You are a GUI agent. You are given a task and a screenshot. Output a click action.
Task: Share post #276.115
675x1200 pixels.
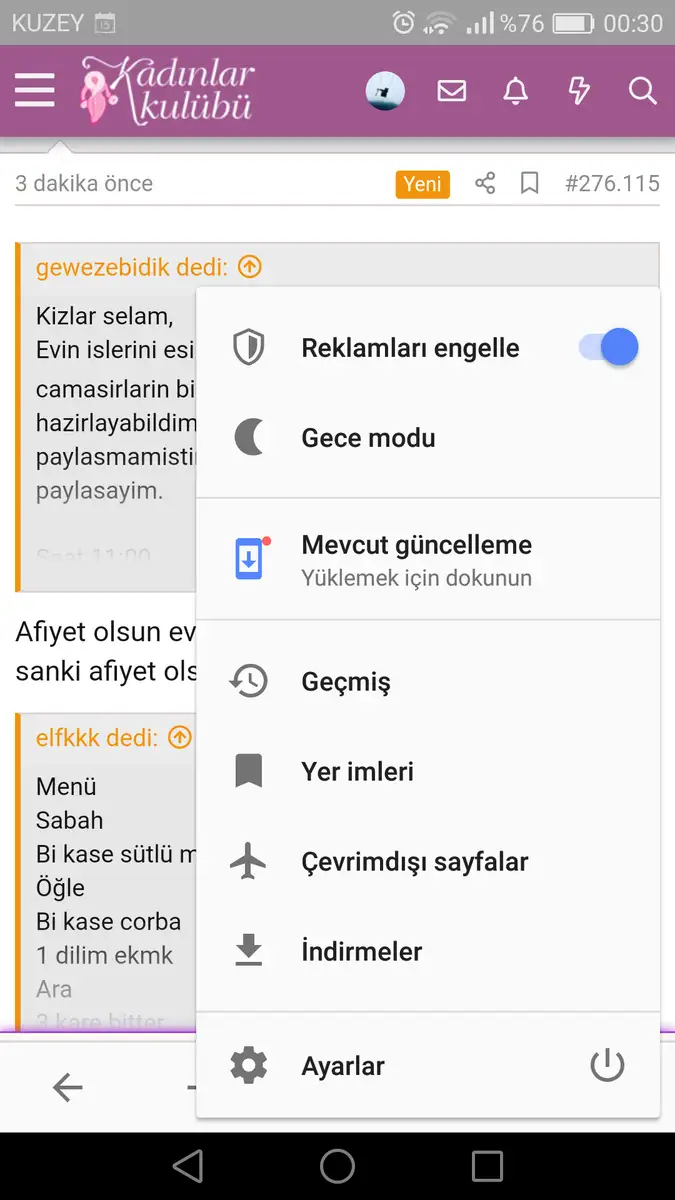(x=485, y=183)
